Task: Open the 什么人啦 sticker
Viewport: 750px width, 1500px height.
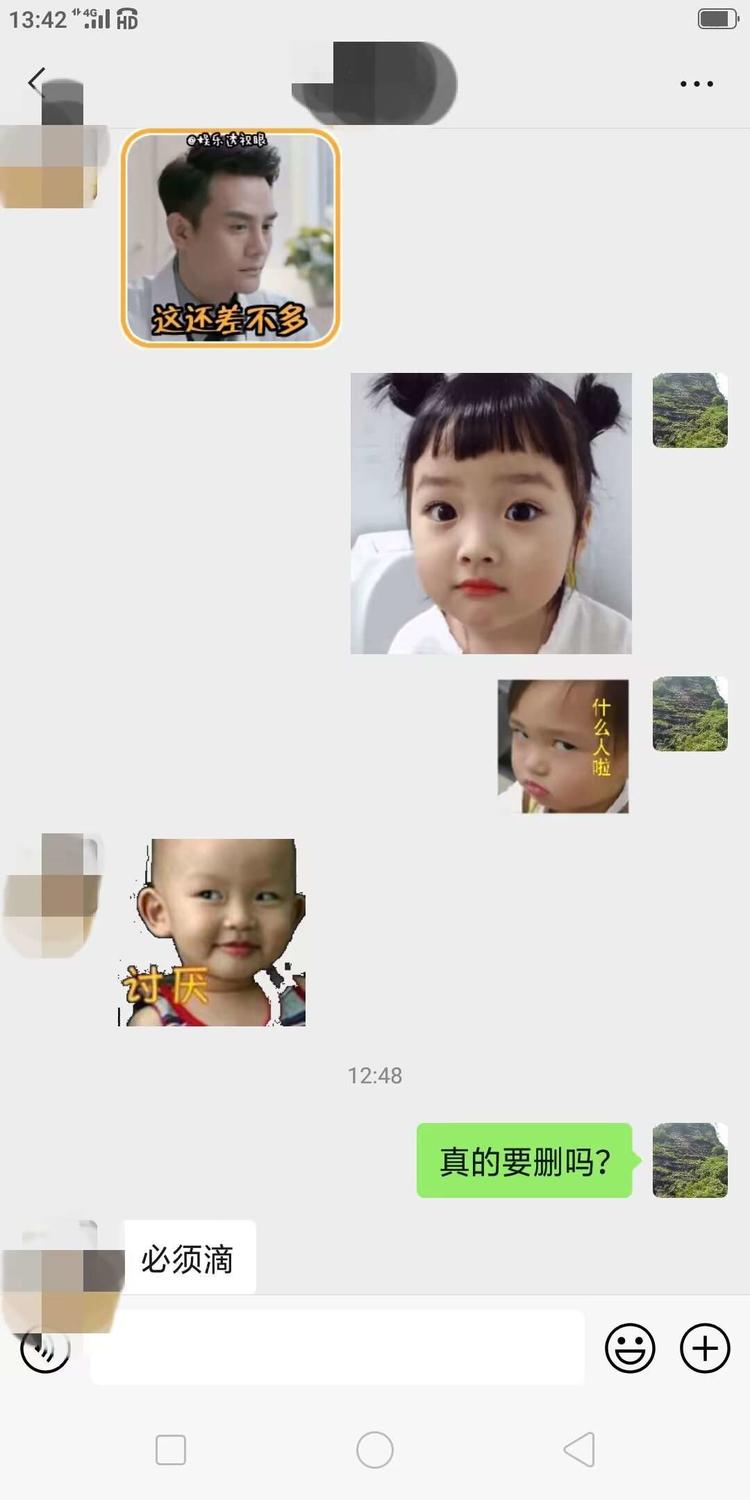Action: coord(563,746)
